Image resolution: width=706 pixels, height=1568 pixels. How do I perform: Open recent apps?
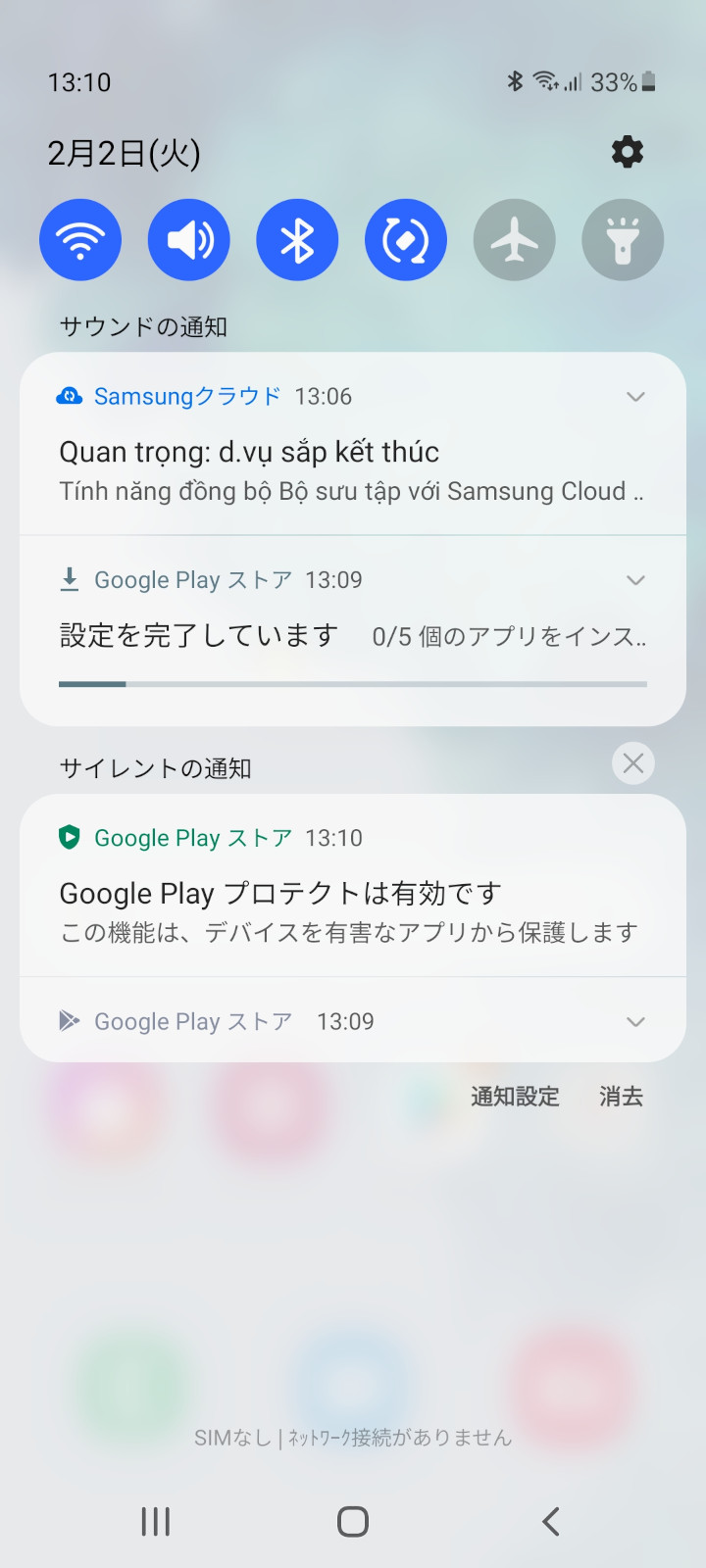156,1521
